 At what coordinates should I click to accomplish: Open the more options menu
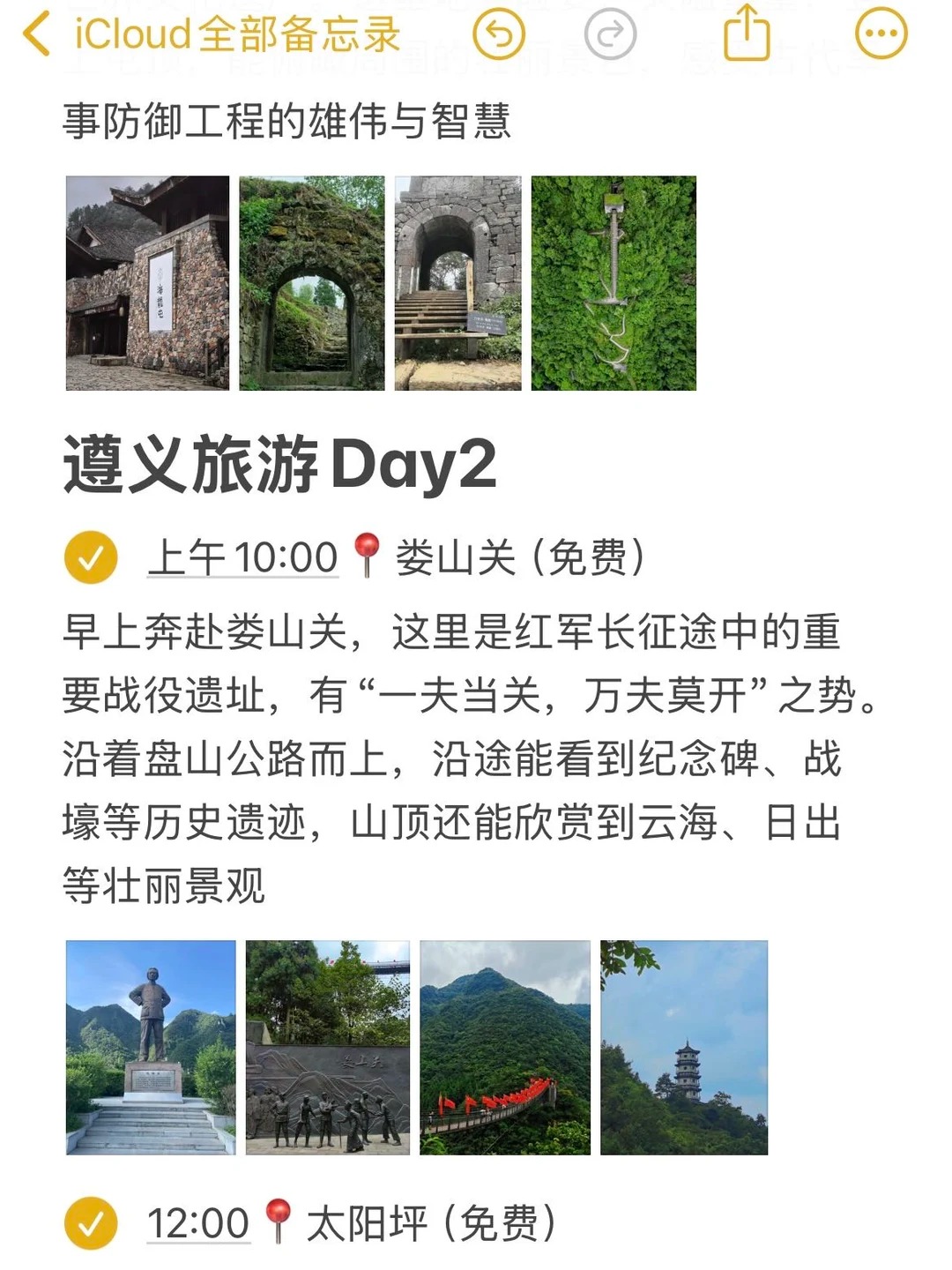881,35
